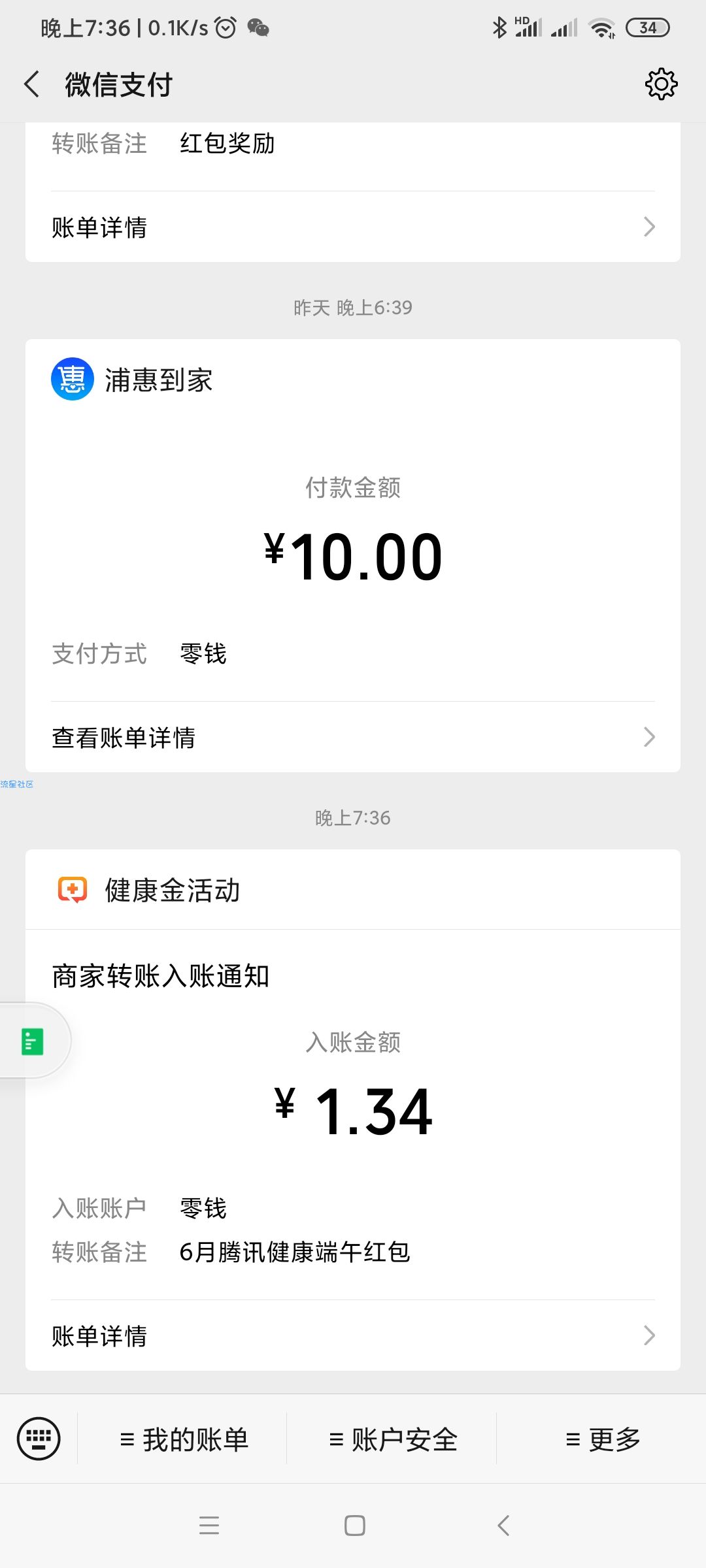This screenshot has width=706, height=1568.
Task: Tap the system recent apps button
Action: (x=209, y=1526)
